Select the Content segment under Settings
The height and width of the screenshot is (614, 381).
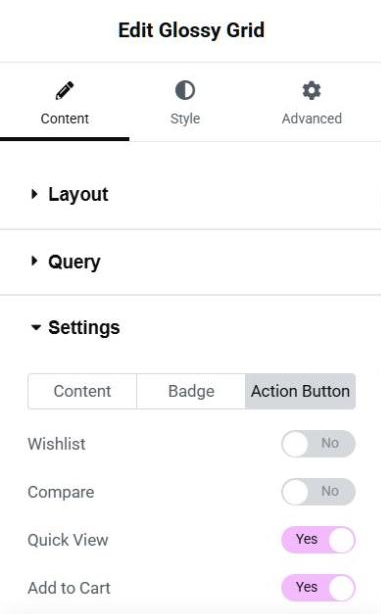(82, 391)
